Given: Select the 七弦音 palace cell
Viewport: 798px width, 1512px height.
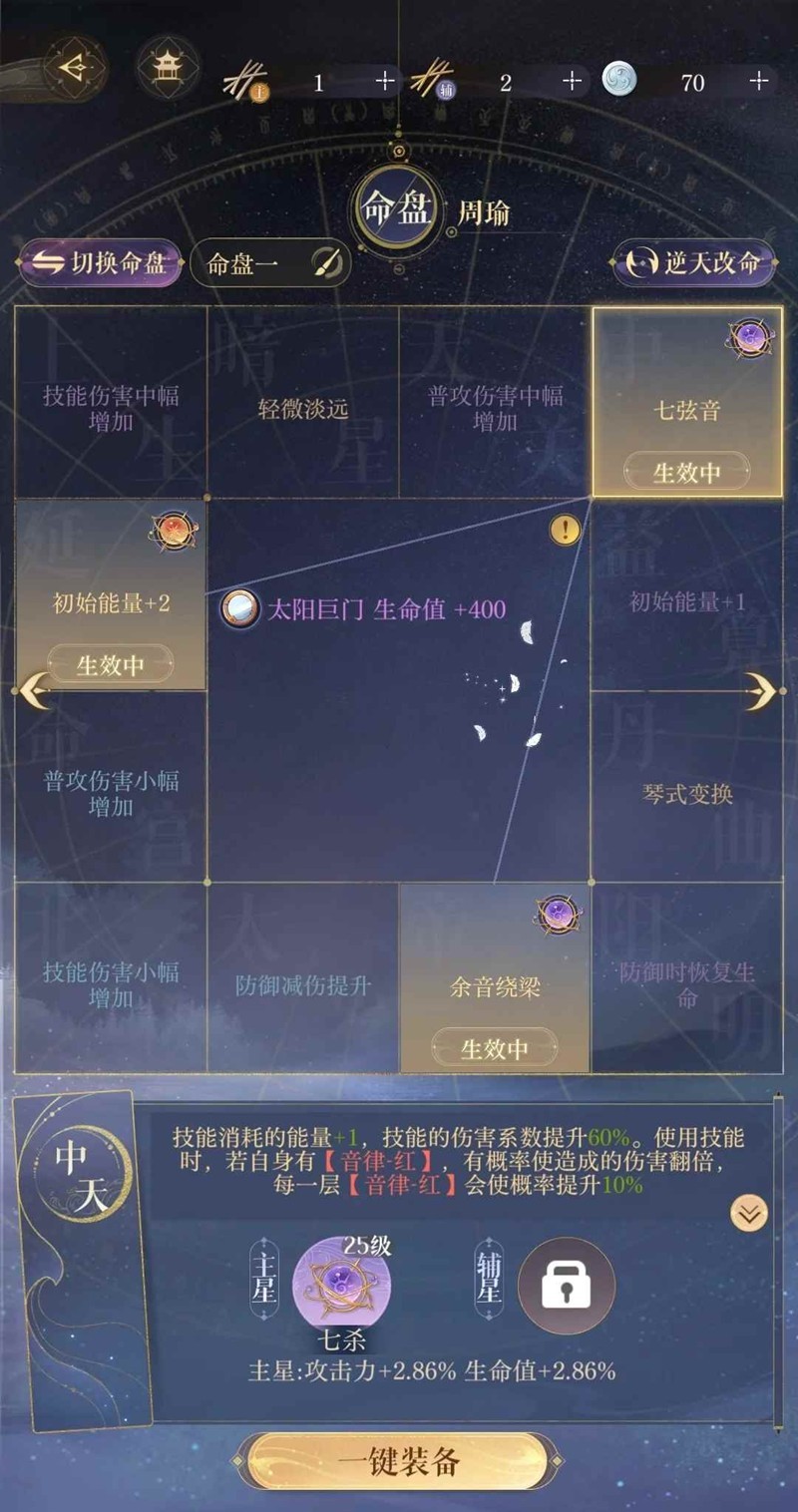Looking at the screenshot, I should coord(687,402).
